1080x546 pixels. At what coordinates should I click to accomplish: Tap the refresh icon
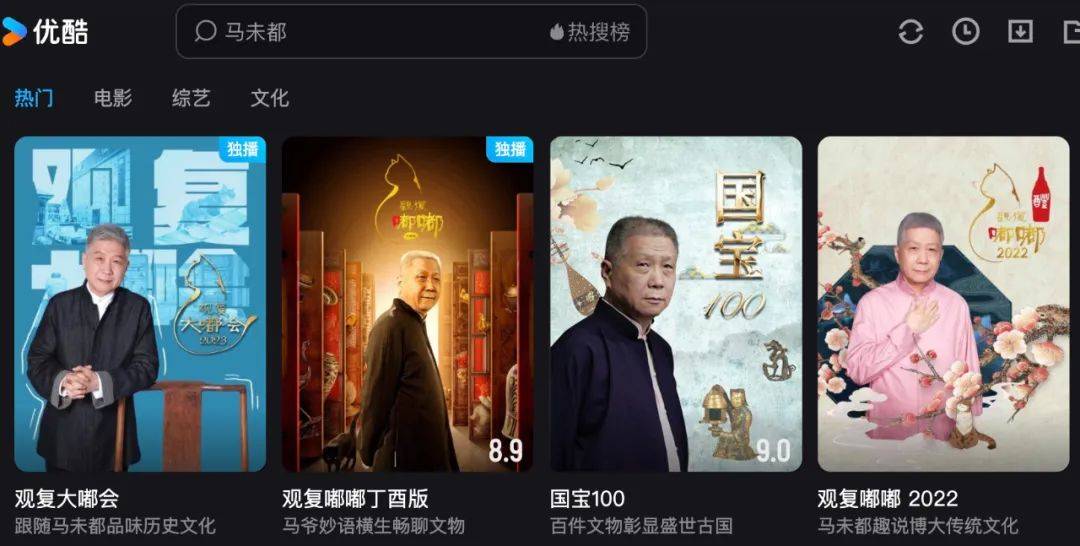click(x=910, y=32)
